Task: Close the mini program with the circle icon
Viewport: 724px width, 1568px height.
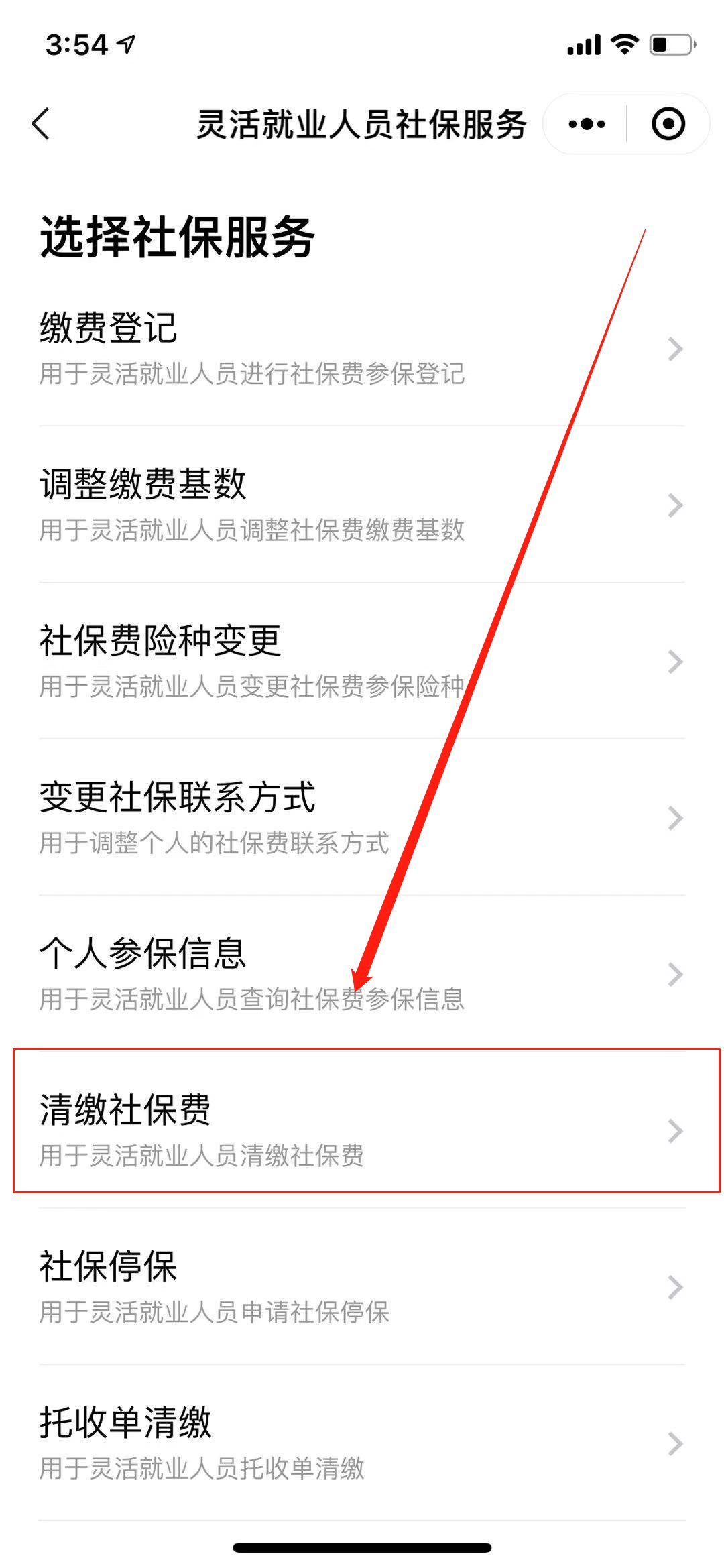Action: tap(668, 124)
